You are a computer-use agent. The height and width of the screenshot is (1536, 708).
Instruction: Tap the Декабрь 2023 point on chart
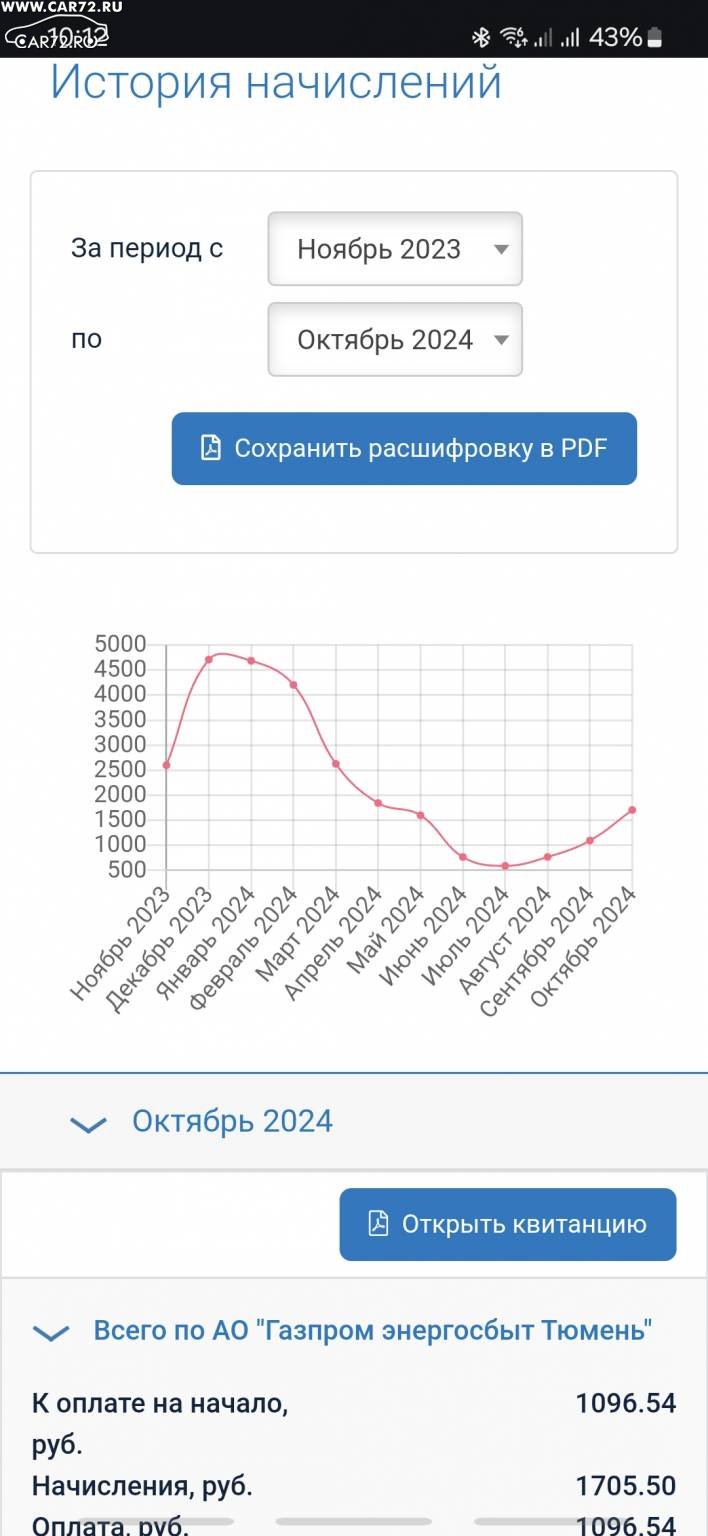point(209,660)
